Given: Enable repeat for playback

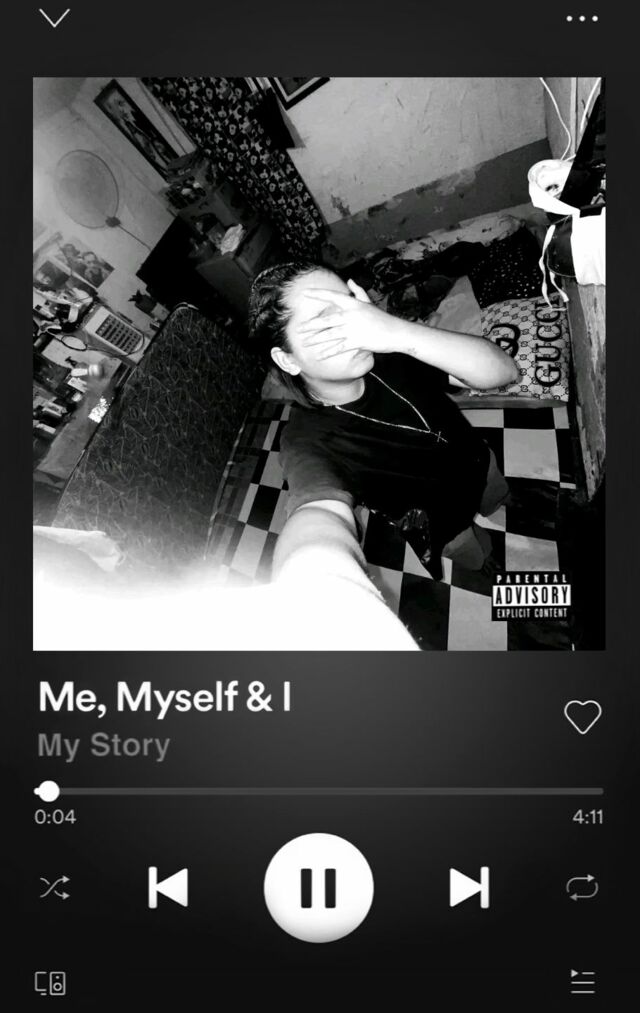Looking at the screenshot, I should point(582,887).
